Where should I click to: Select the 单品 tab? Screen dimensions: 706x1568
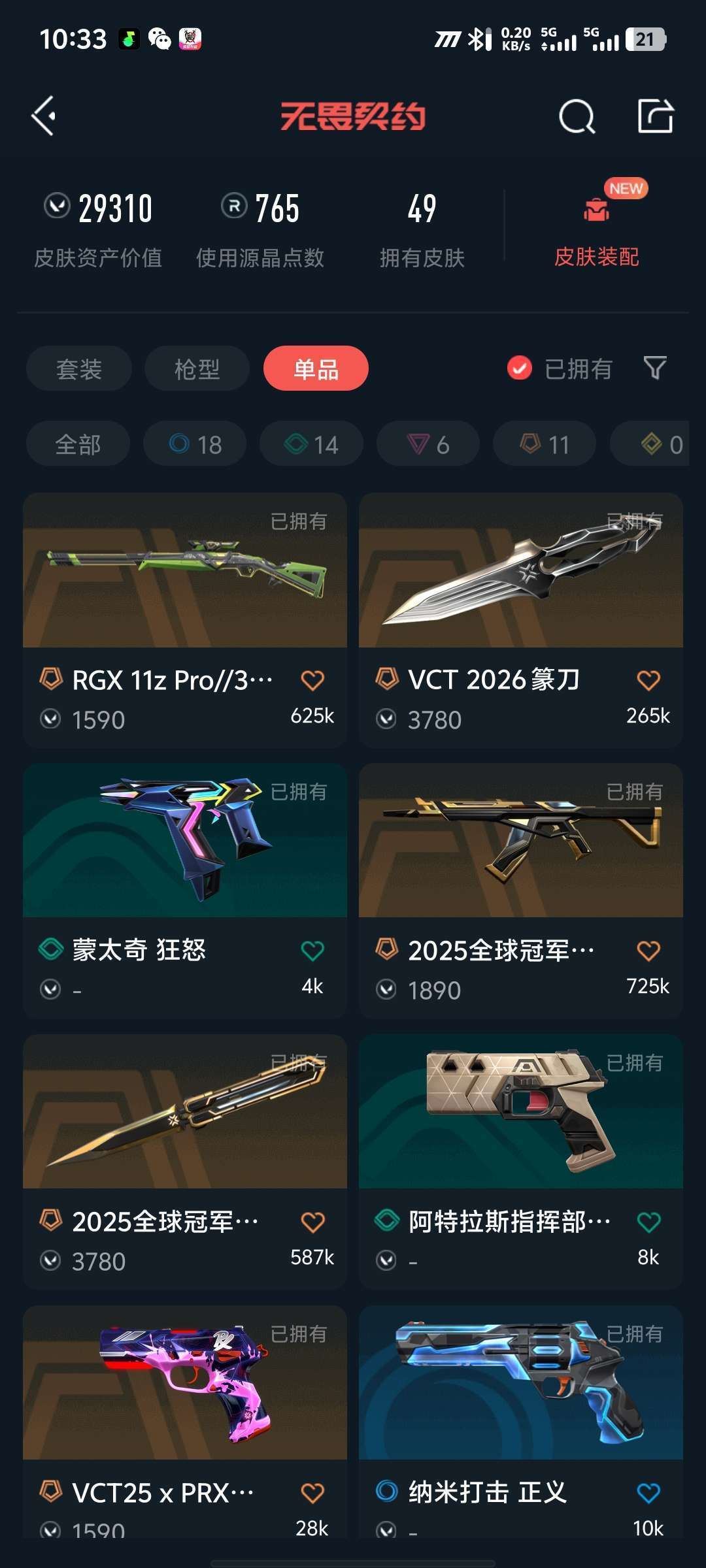coord(316,369)
